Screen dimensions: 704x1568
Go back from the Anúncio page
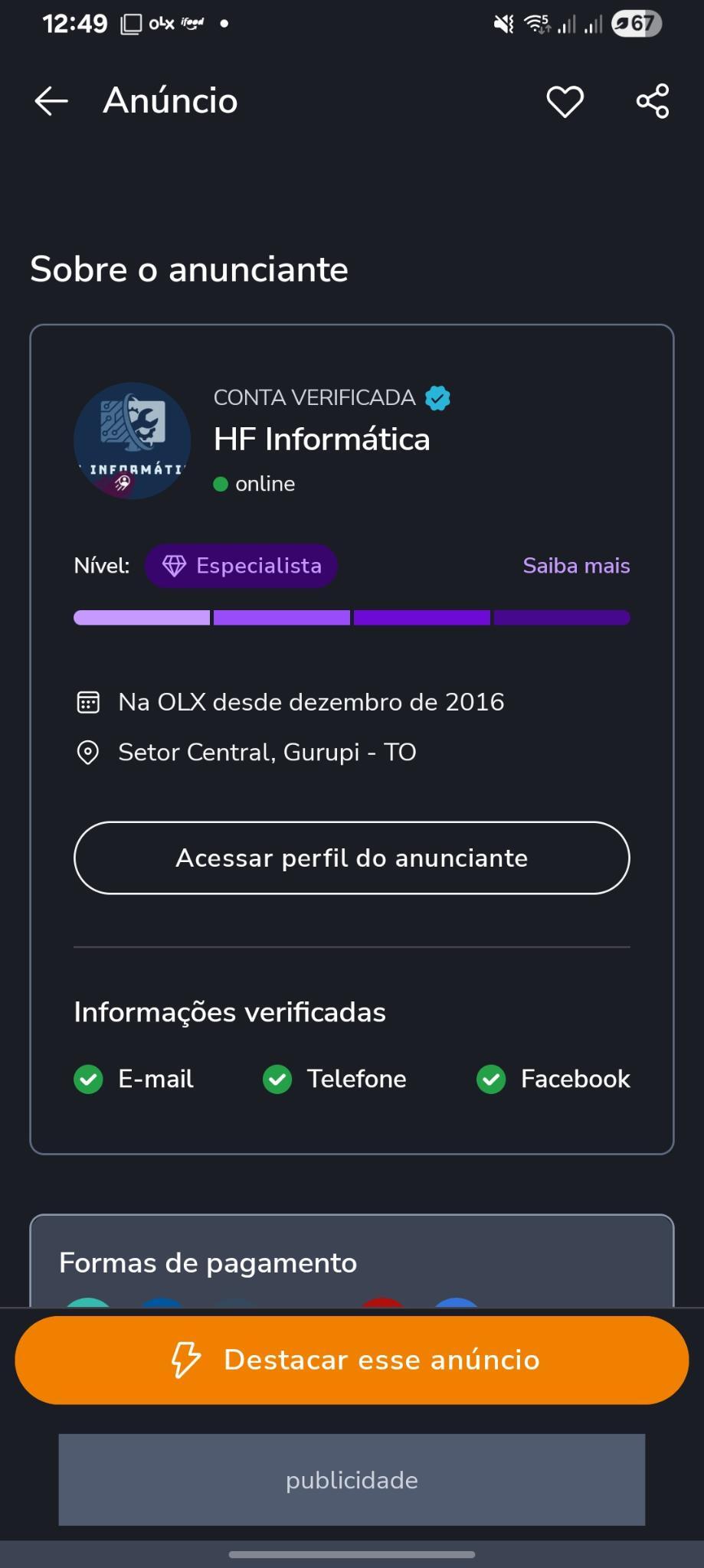[51, 101]
